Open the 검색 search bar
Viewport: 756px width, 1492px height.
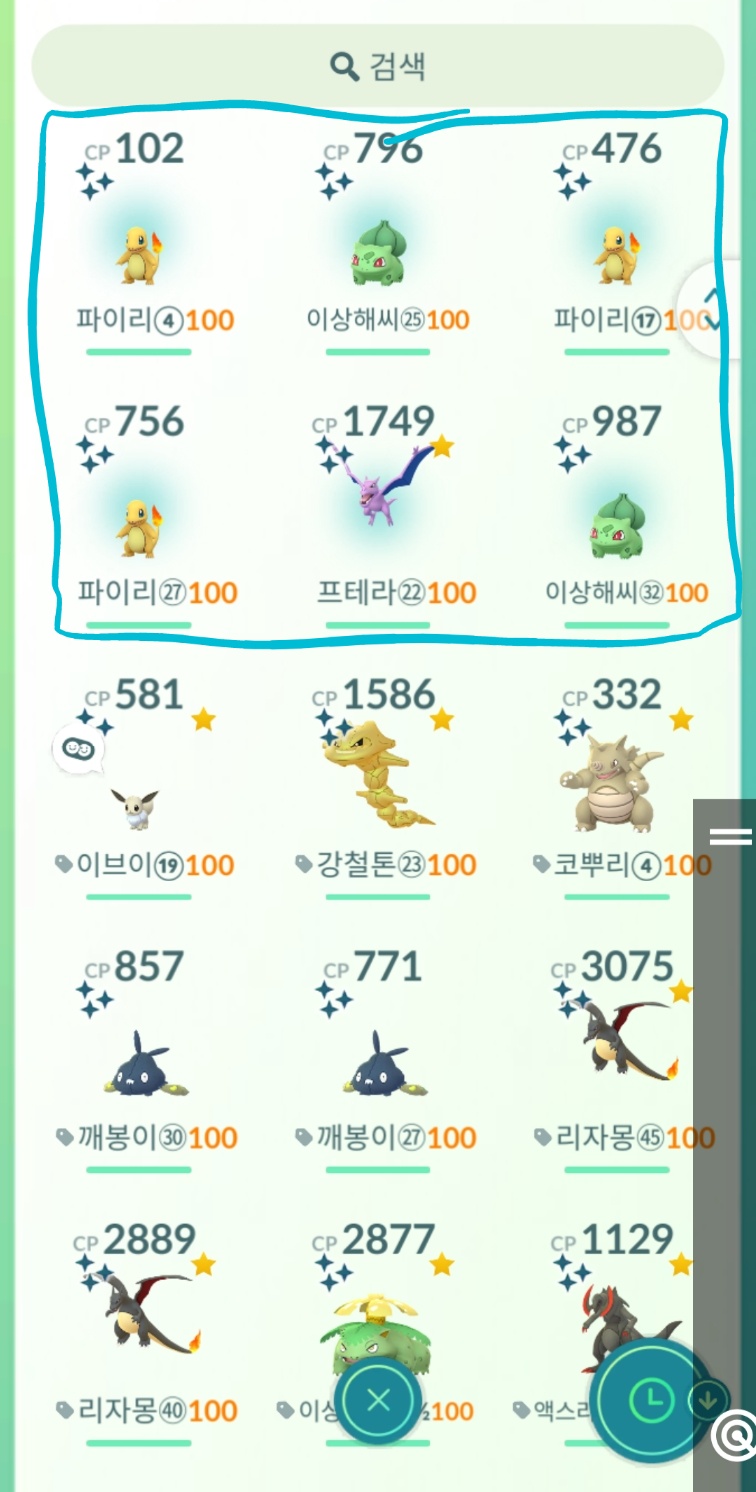pyautogui.click(x=378, y=66)
